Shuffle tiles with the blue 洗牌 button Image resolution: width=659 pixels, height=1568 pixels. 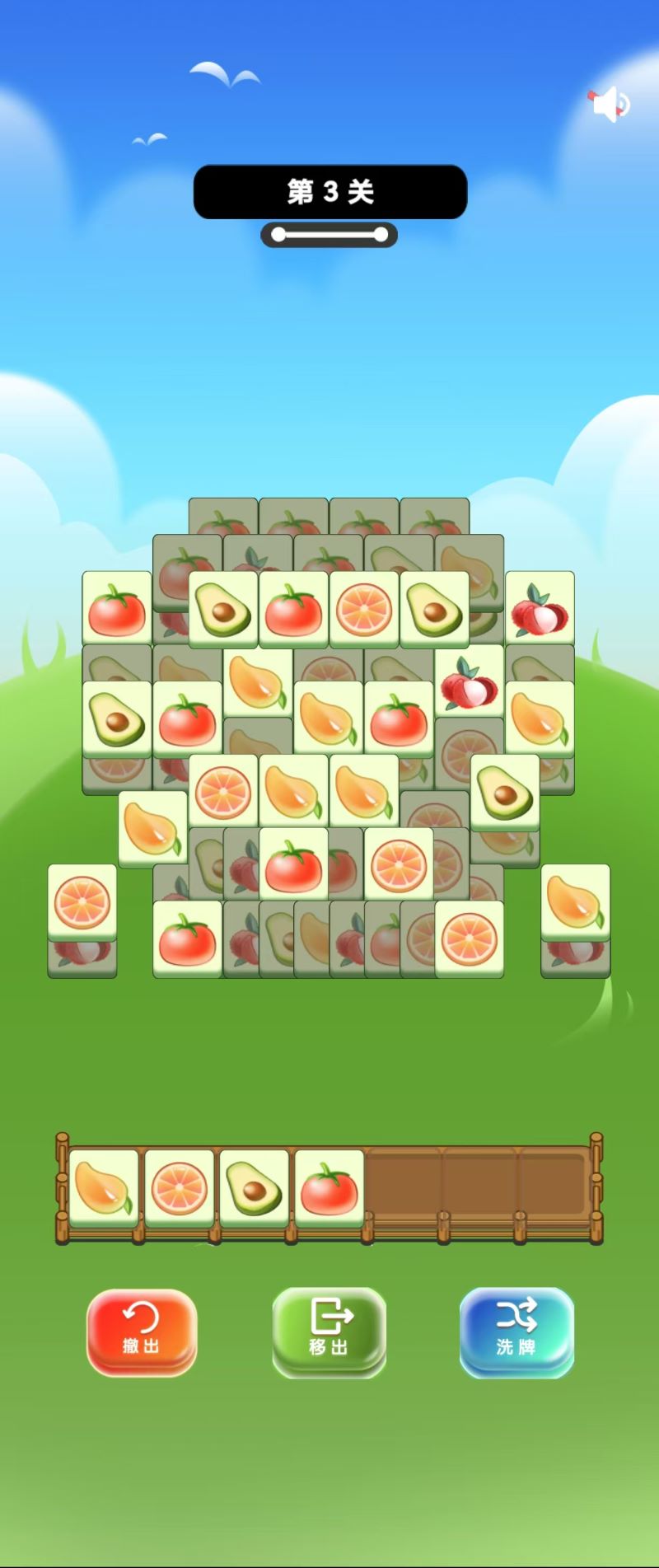click(516, 1332)
